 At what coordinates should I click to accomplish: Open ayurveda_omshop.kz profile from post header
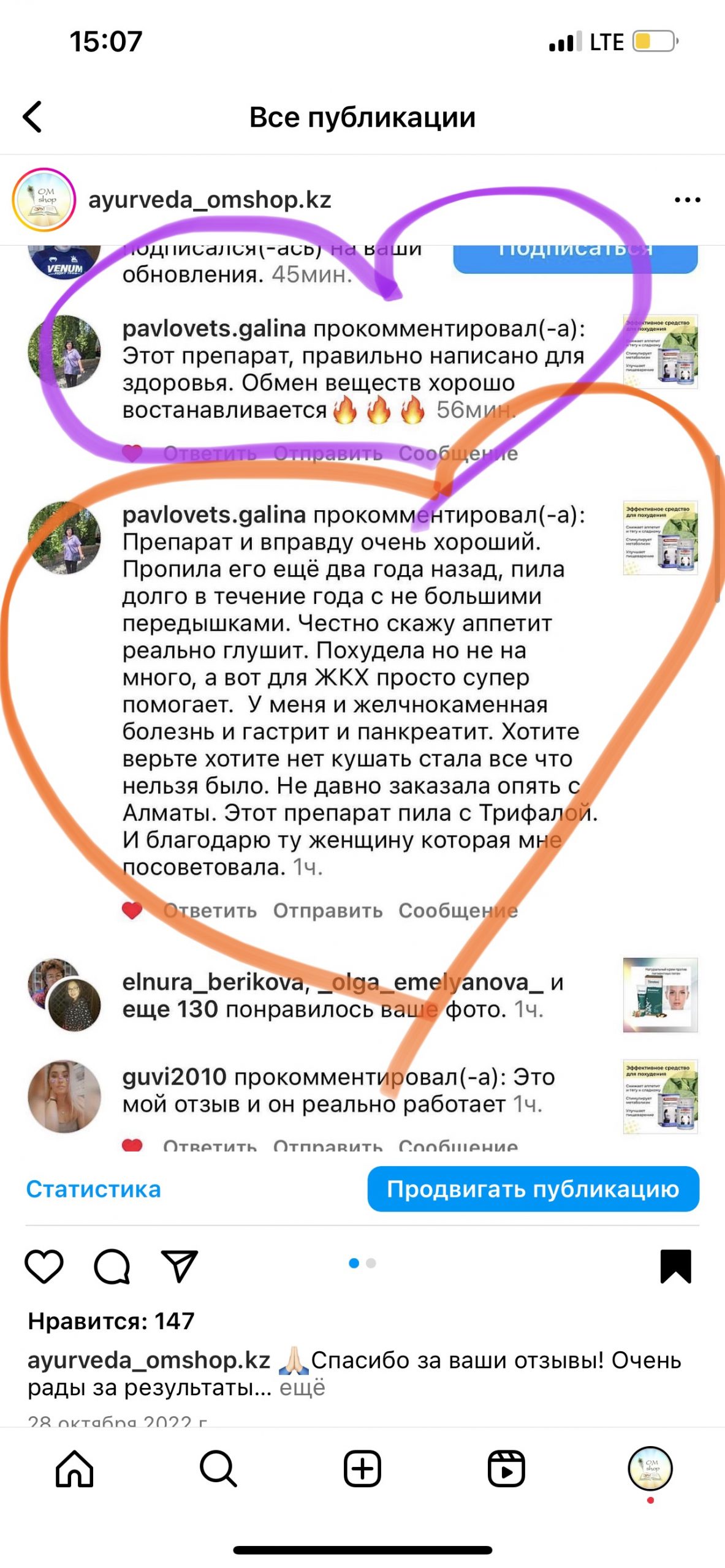(x=210, y=200)
